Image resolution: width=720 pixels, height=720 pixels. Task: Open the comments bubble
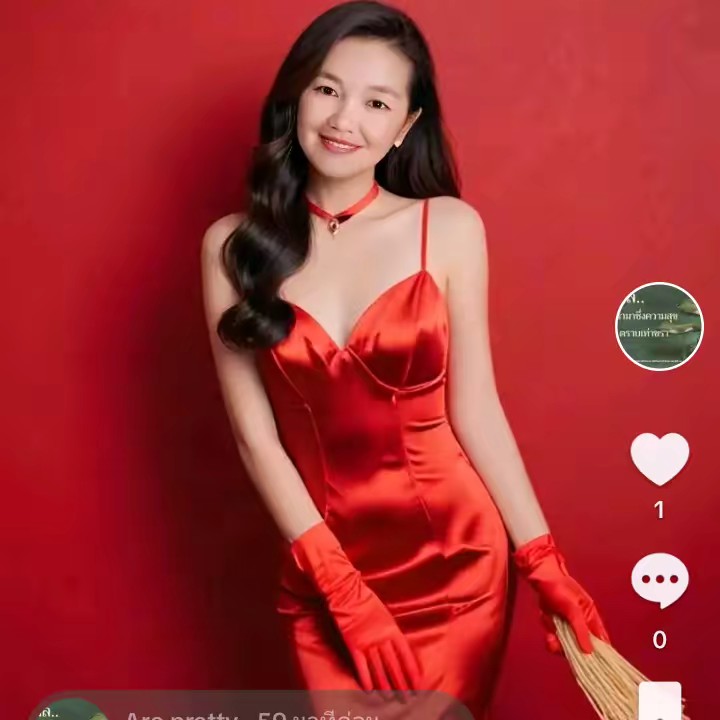(x=659, y=582)
